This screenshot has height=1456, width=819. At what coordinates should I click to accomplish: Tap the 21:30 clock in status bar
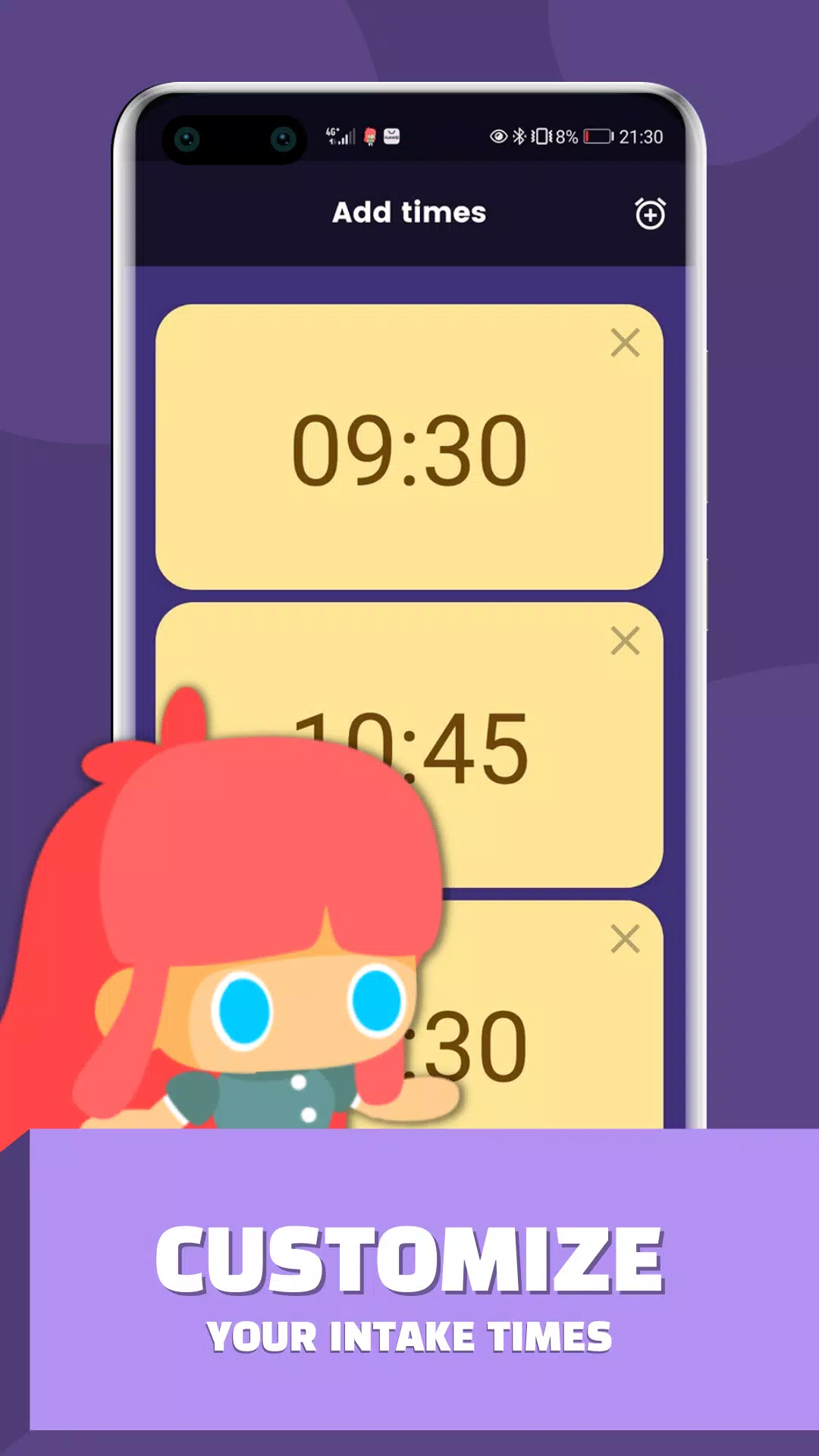tap(641, 136)
